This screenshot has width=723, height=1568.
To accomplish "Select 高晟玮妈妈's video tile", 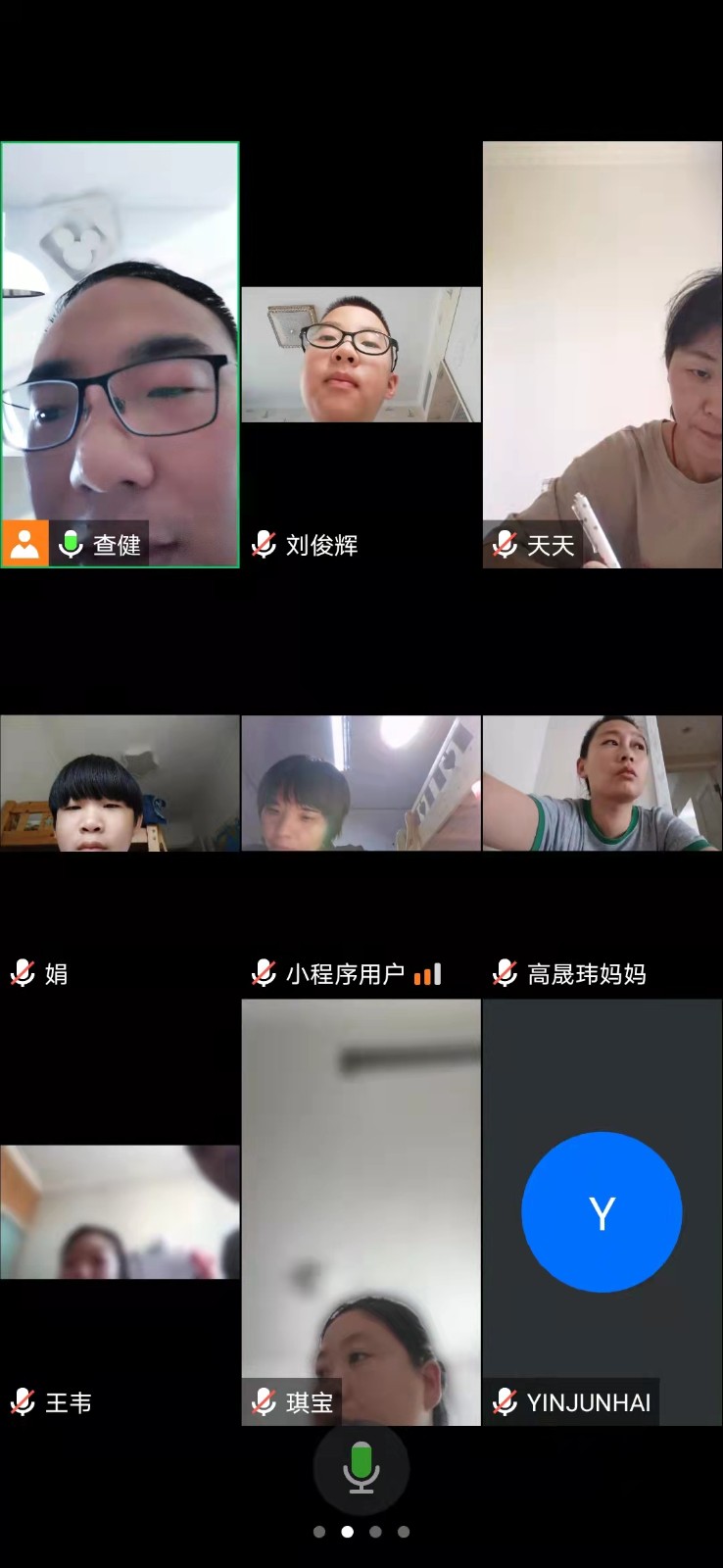I will (x=602, y=783).
